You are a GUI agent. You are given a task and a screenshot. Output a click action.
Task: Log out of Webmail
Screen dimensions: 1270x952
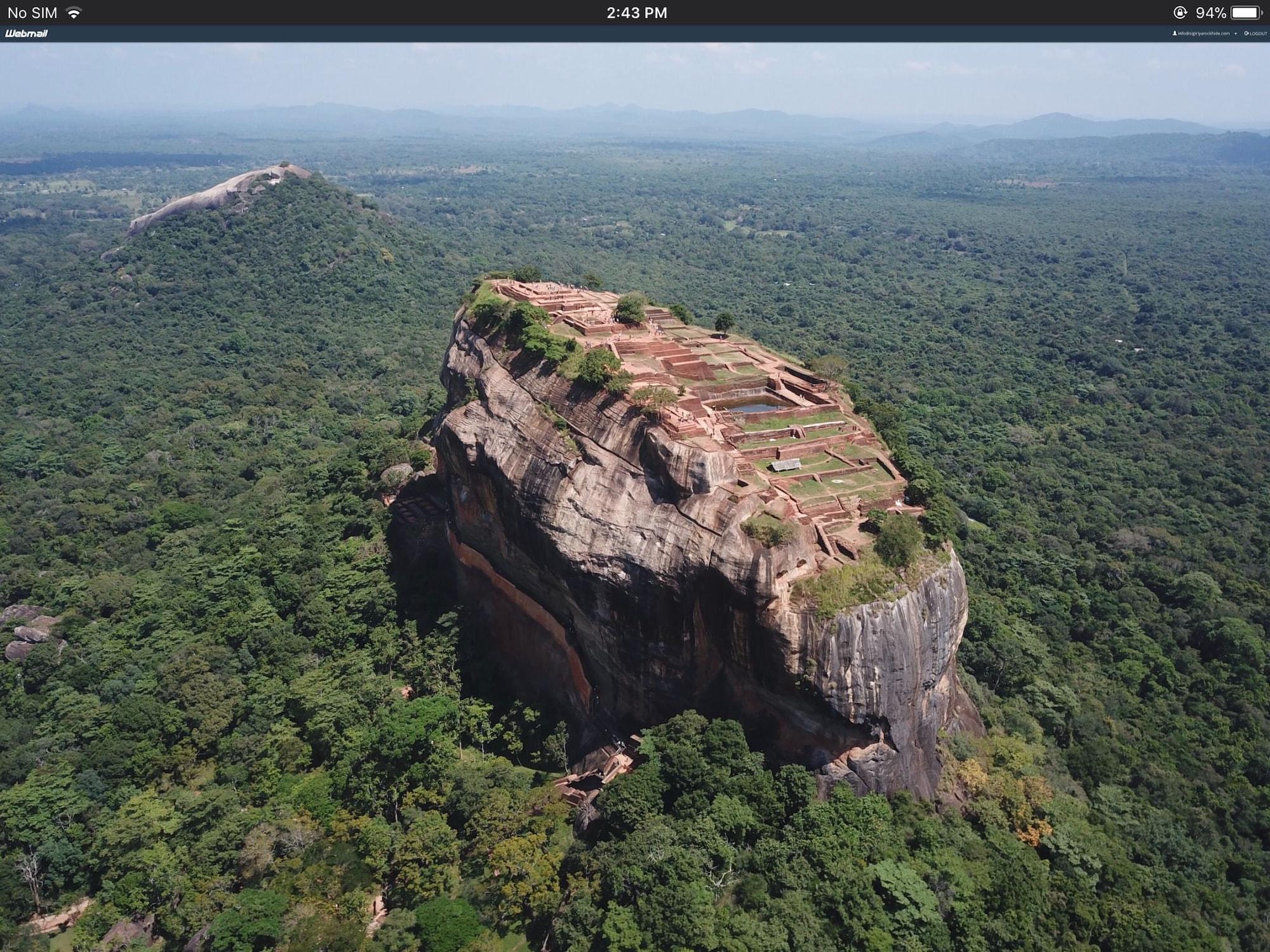(1255, 34)
